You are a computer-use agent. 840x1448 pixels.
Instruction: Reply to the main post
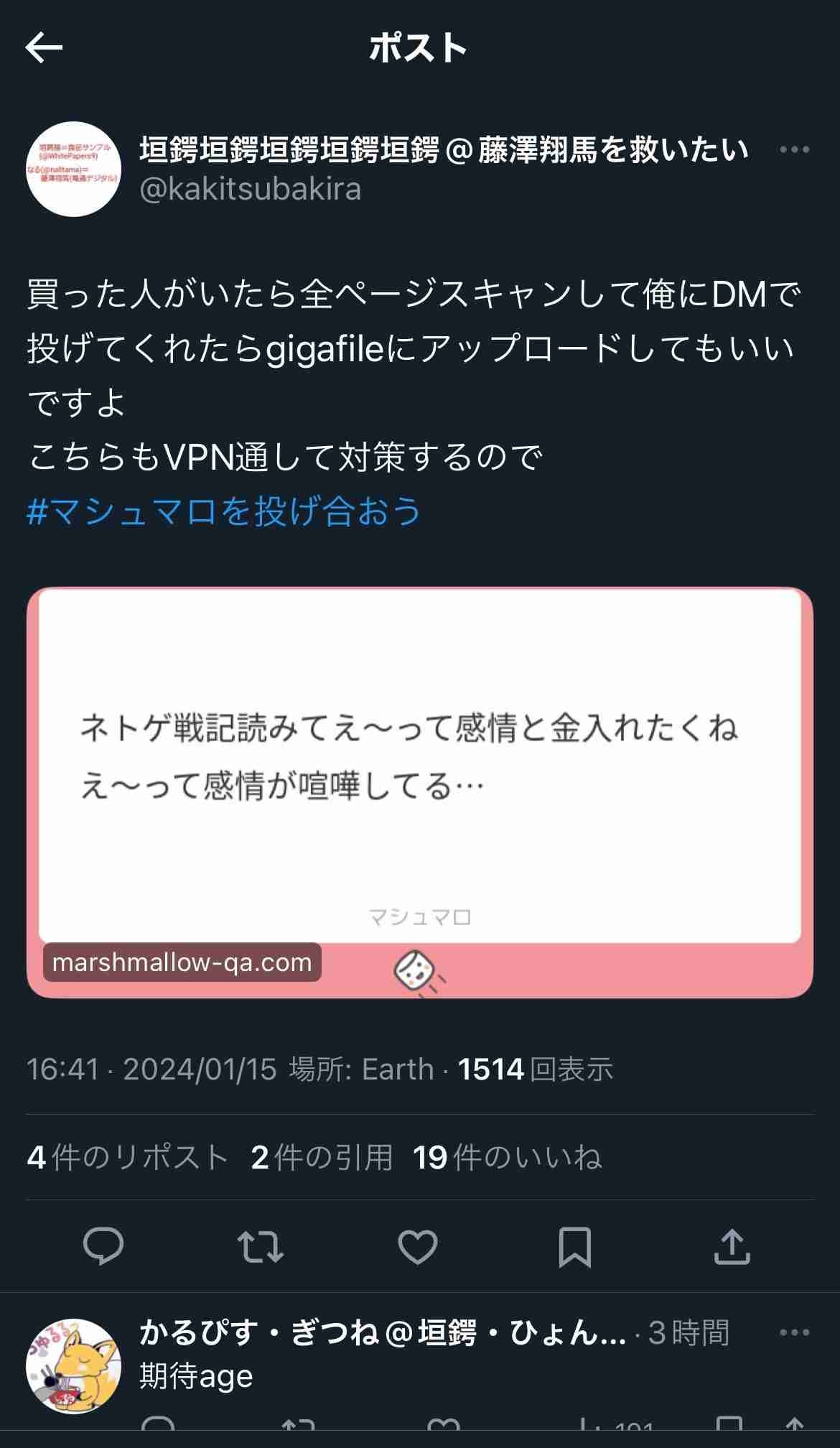click(x=103, y=1247)
